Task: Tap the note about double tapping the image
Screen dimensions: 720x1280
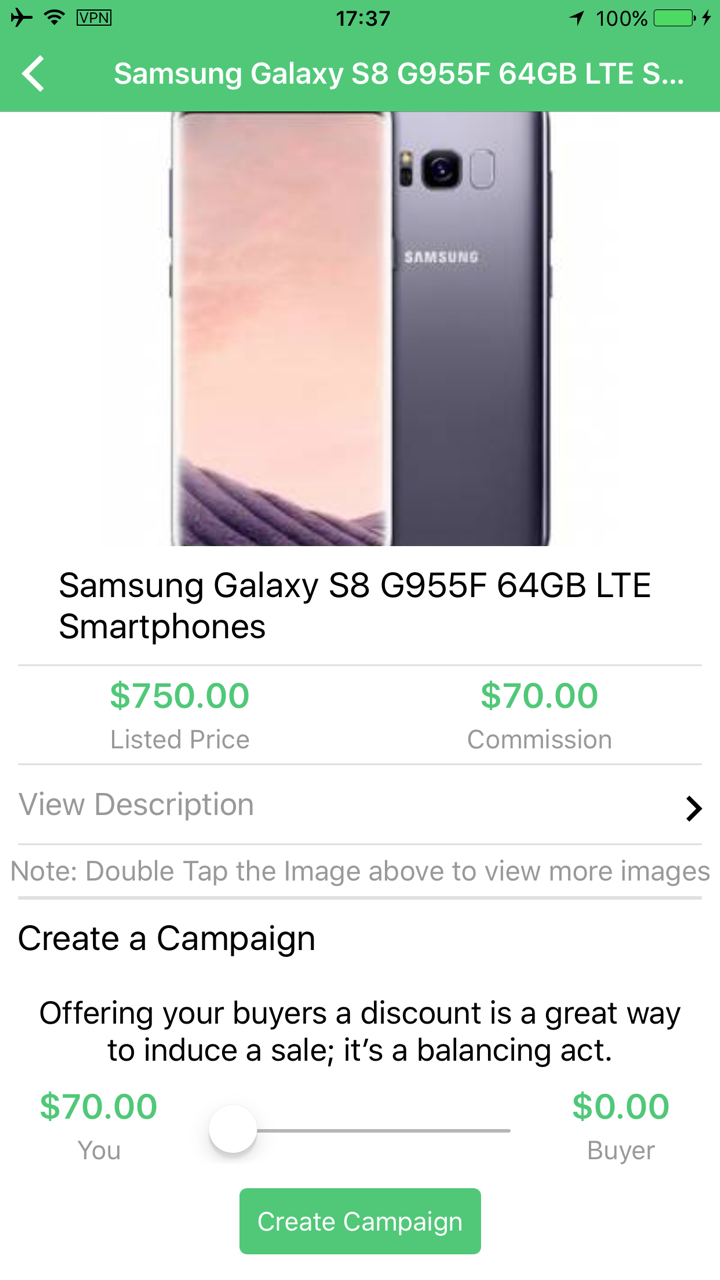Action: 360,871
